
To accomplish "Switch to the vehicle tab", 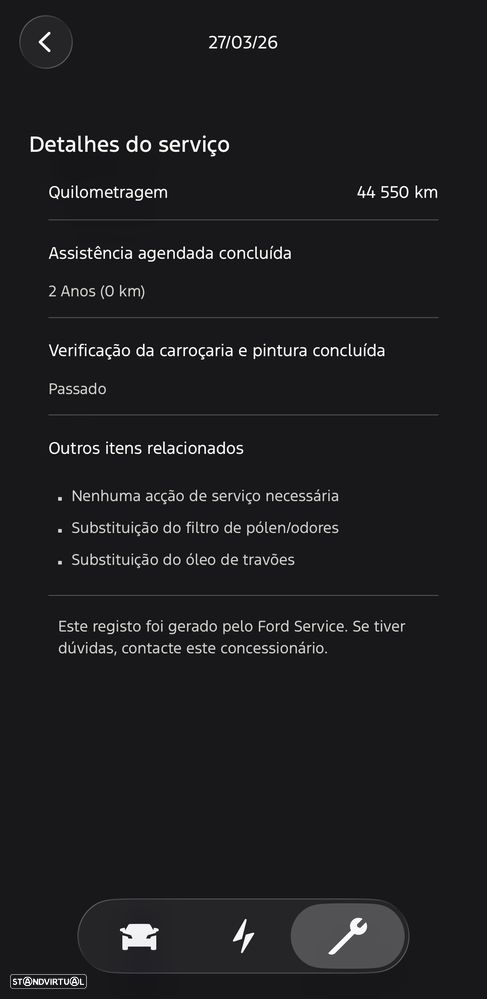I will (x=139, y=937).
